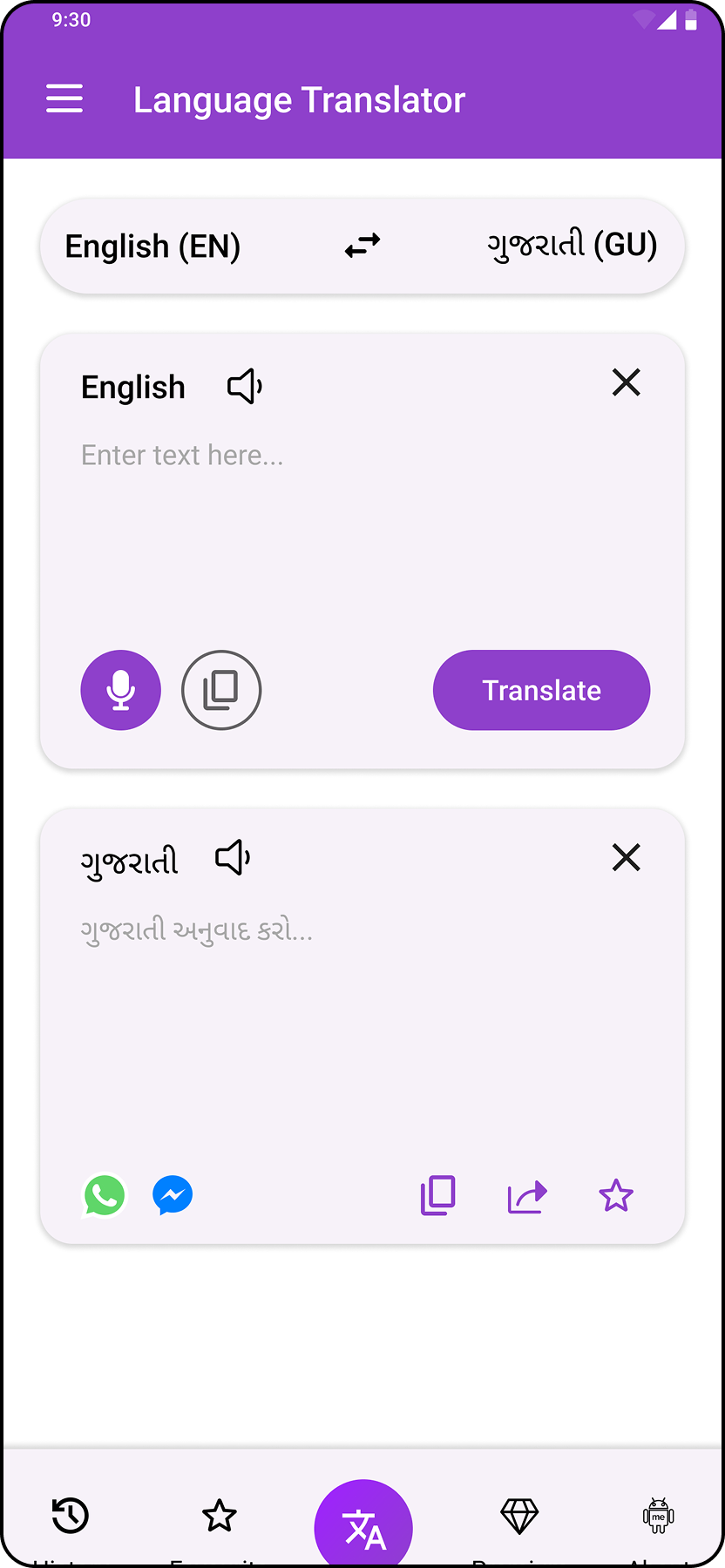Open the hamburger drawer menu
The height and width of the screenshot is (1568, 725).
(x=64, y=99)
